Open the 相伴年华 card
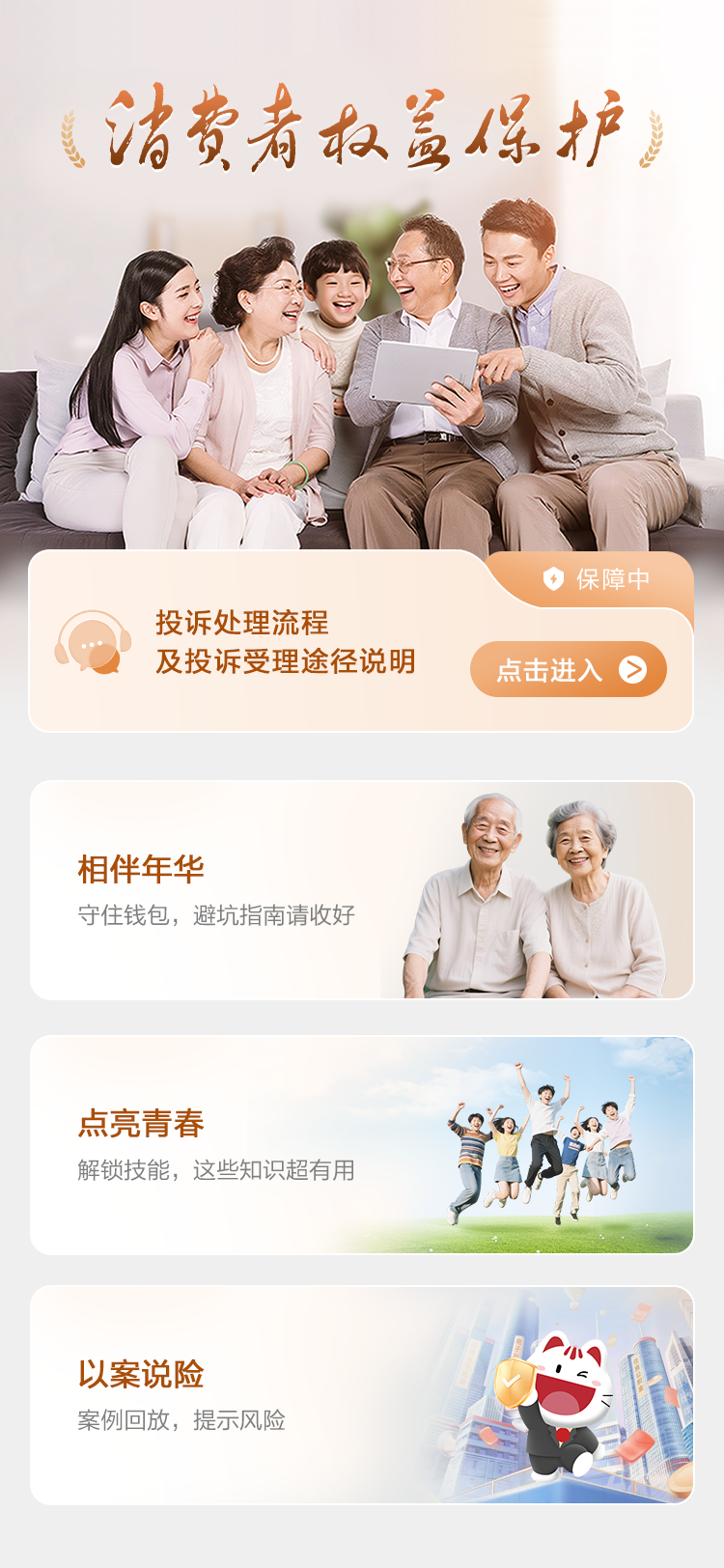This screenshot has height=1568, width=724. coord(361,890)
